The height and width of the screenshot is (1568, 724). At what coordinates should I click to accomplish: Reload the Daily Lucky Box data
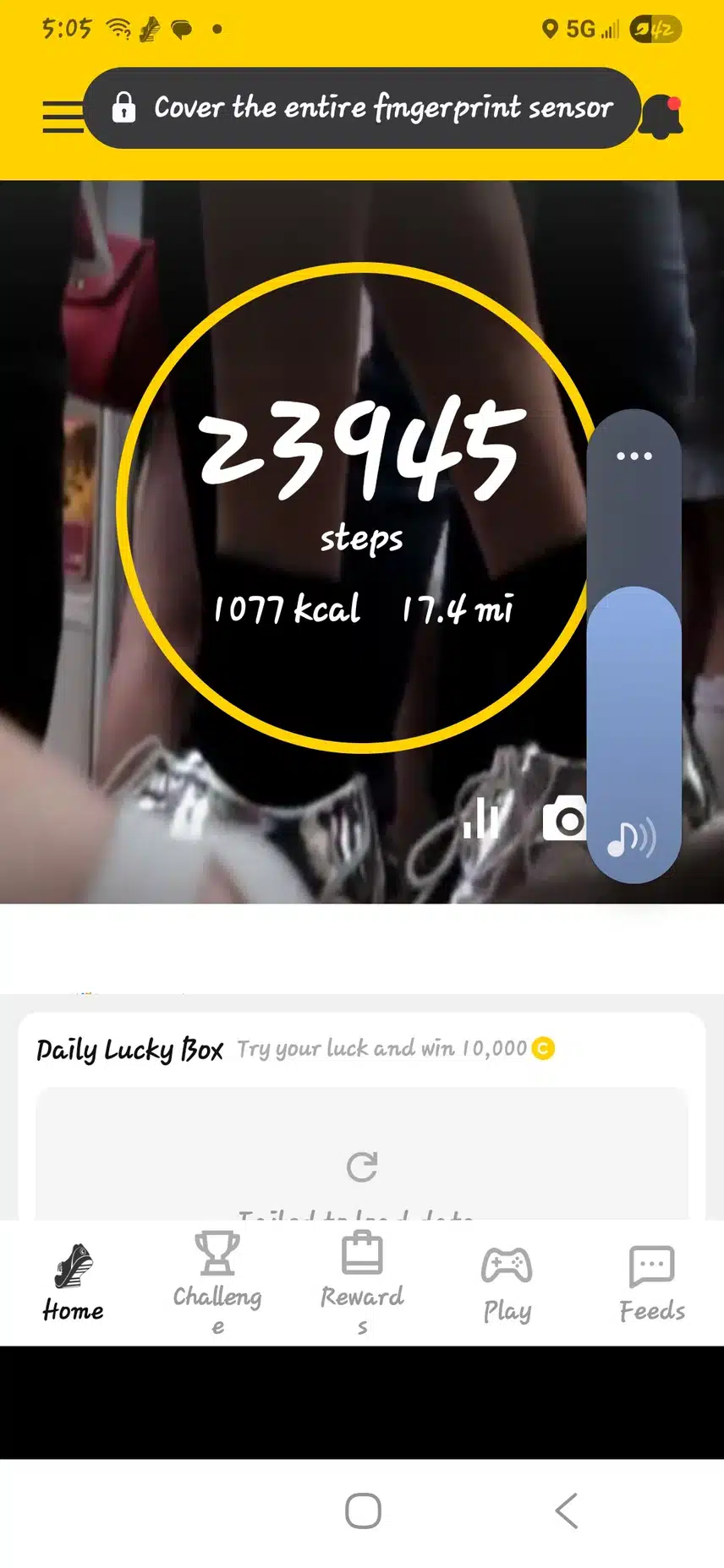362,1167
